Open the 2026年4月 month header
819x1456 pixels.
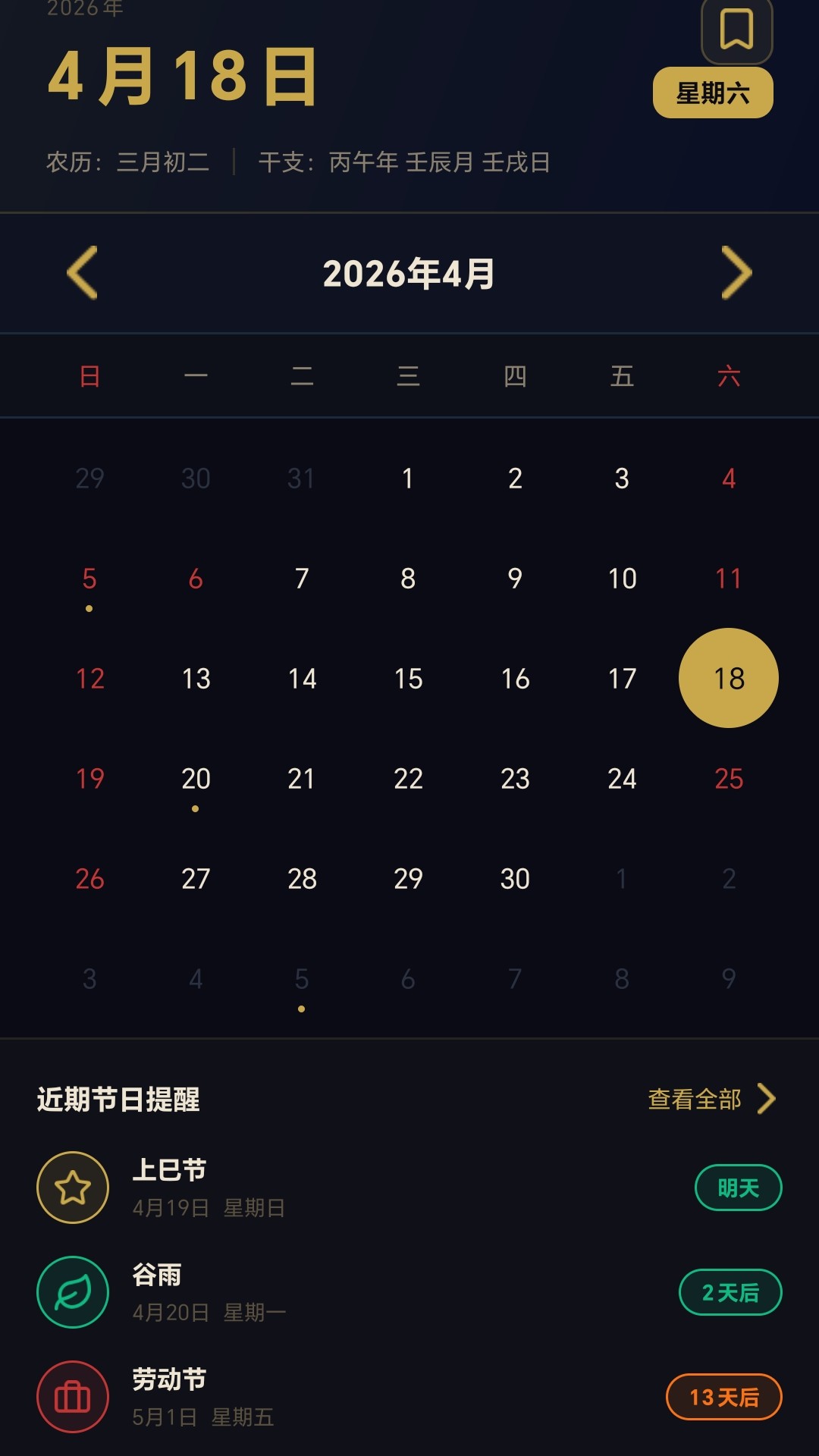point(409,273)
